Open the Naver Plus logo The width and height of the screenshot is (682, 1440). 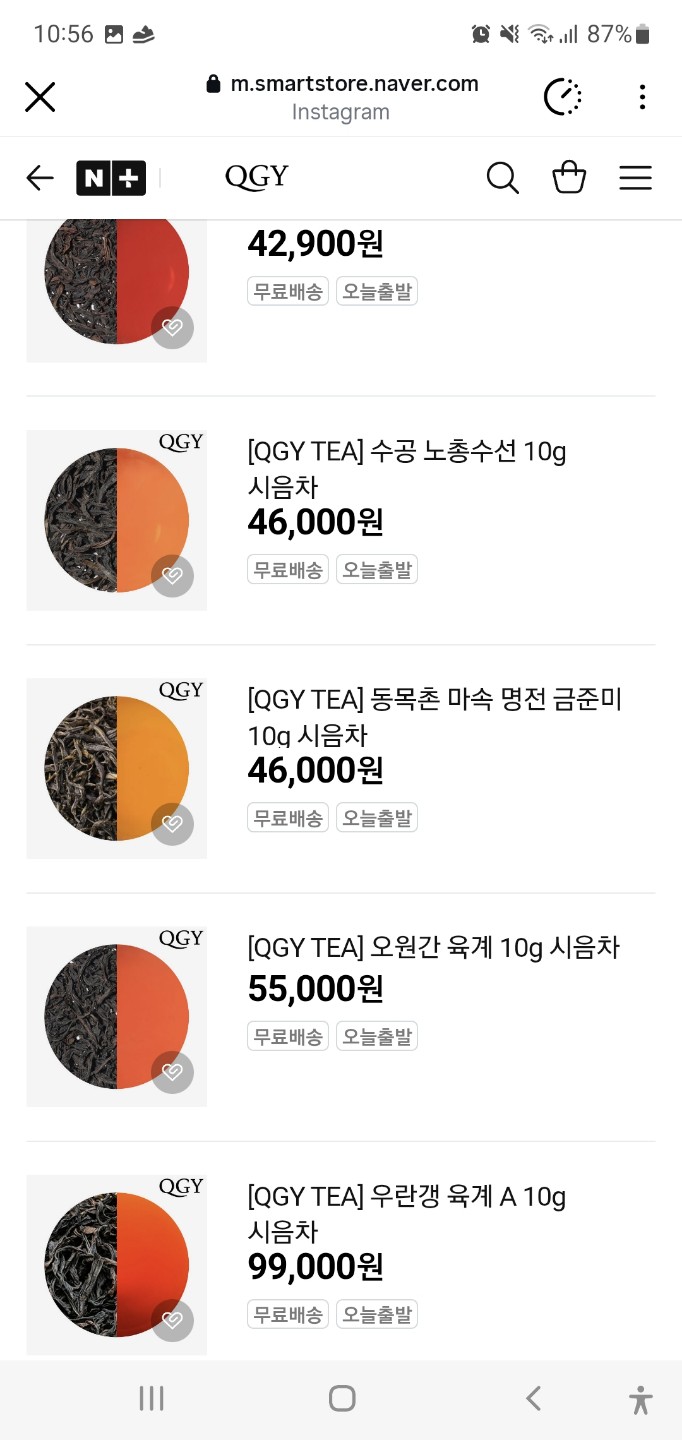(111, 178)
